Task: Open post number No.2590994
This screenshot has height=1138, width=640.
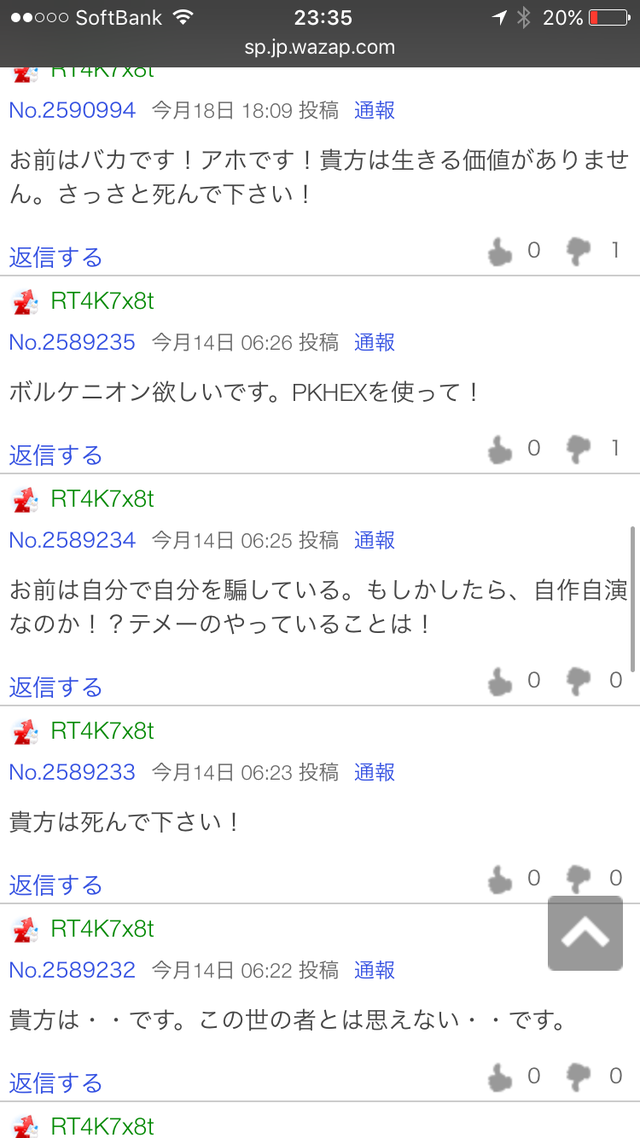Action: [72, 110]
